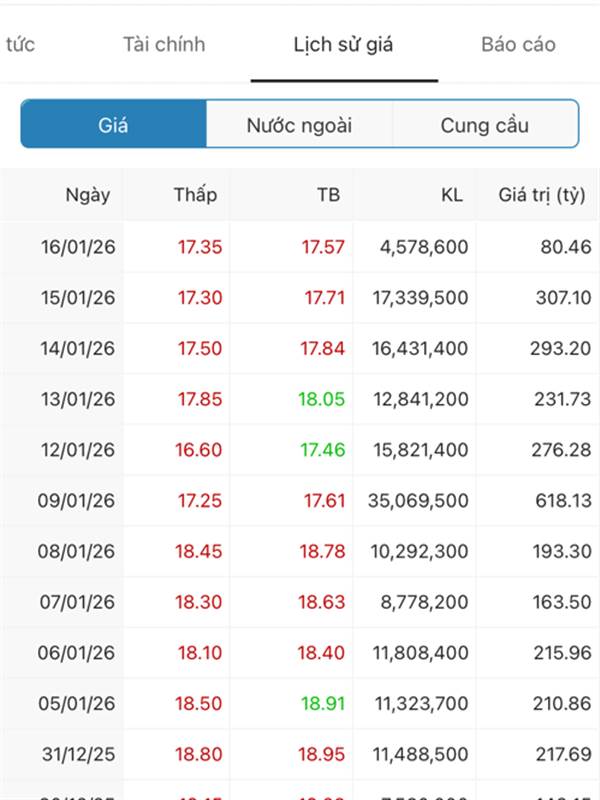Show the Cung cầu segment
Screen dimensions: 600x800
pyautogui.click(x=485, y=125)
